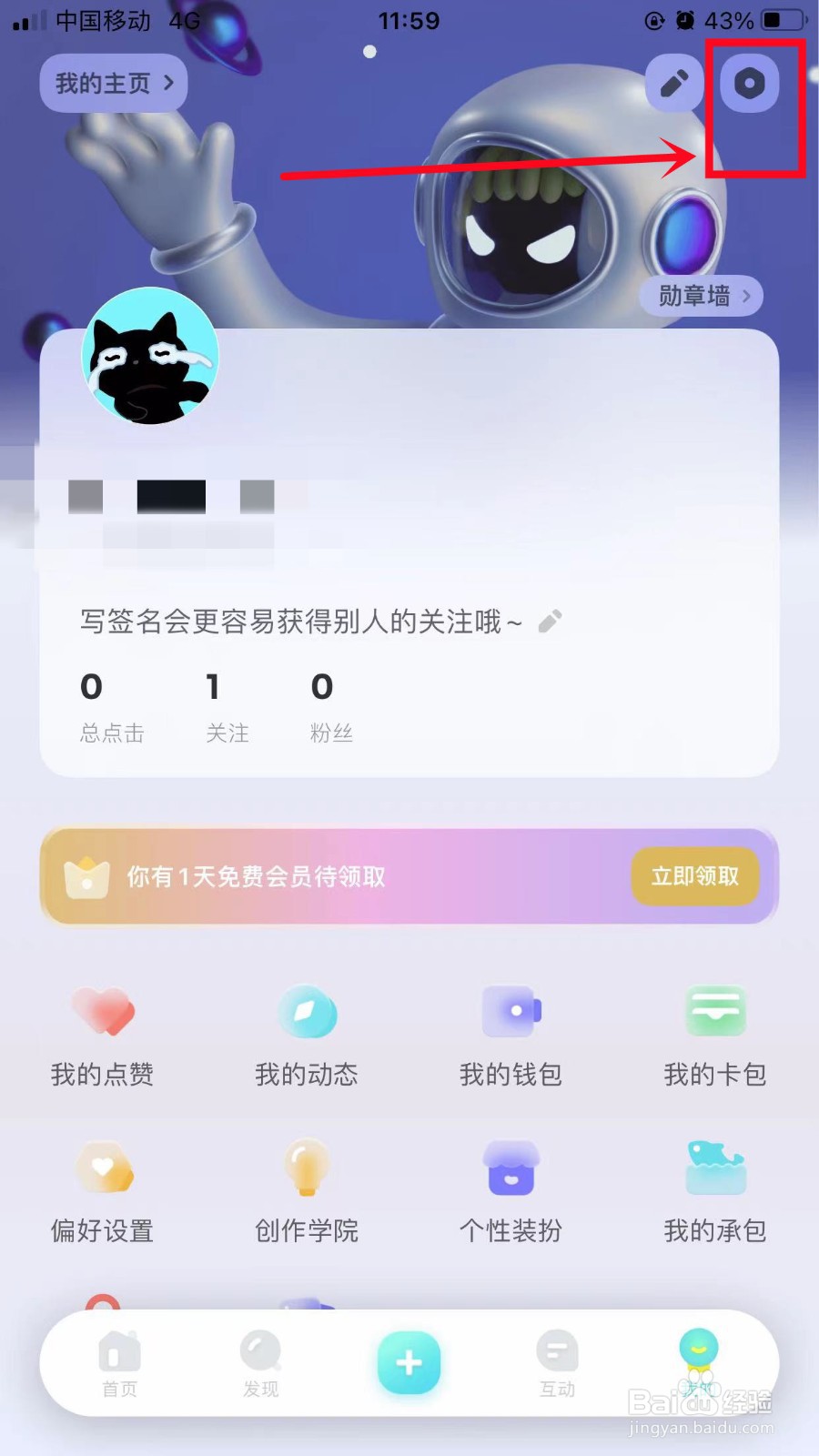Tap 立即领取 to claim free membership

click(694, 876)
